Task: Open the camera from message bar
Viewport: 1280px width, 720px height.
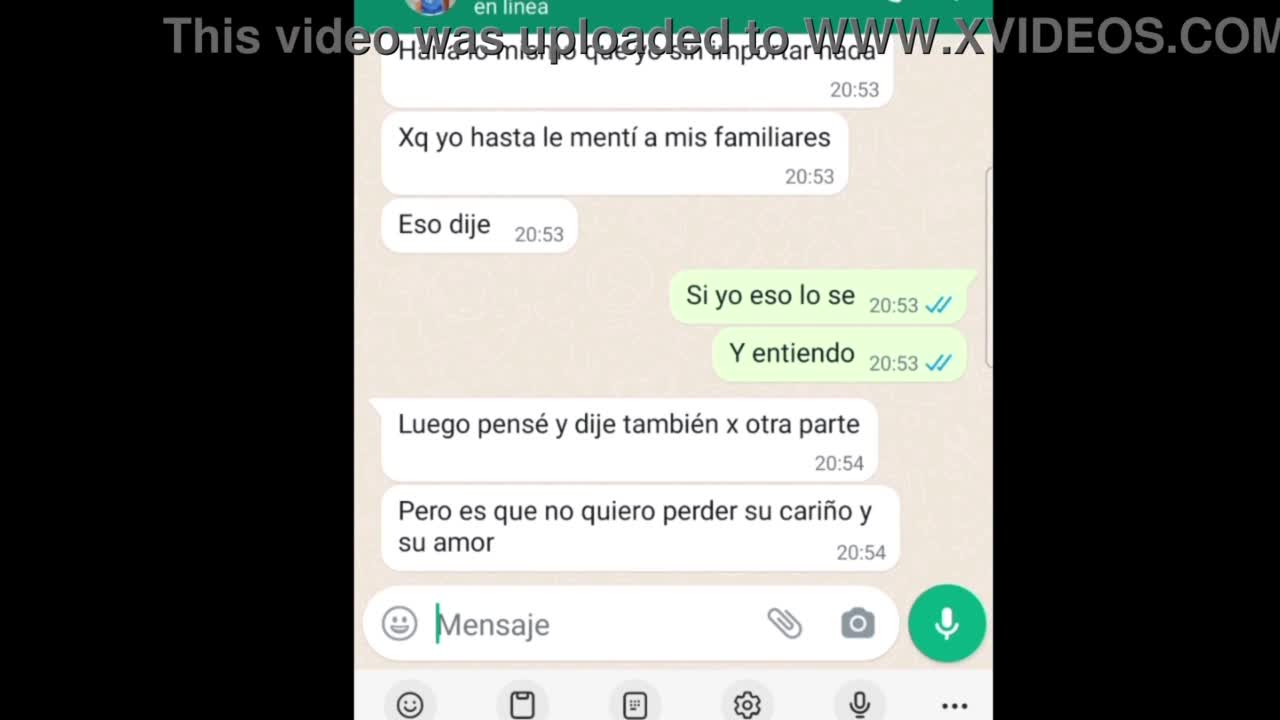Action: (x=857, y=624)
